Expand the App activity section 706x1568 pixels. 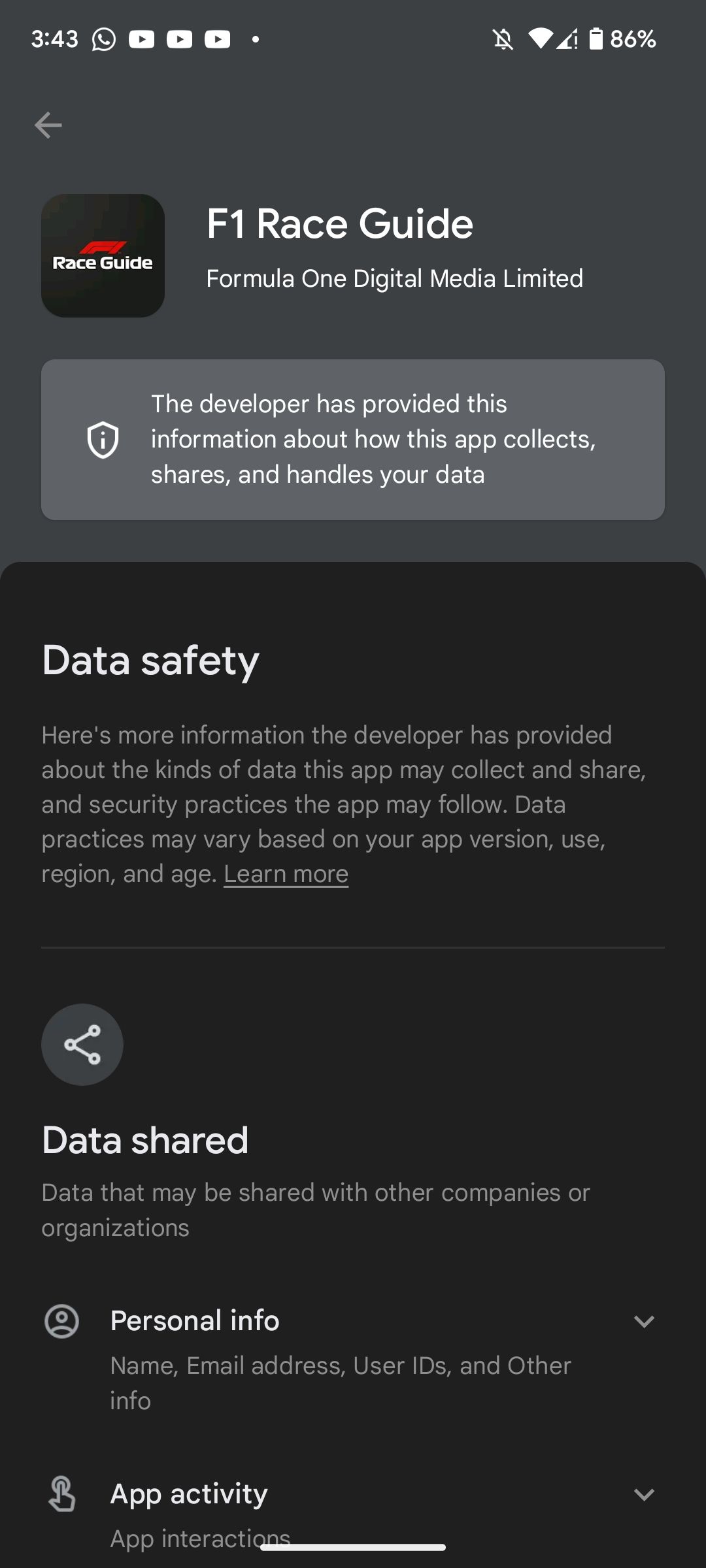(x=644, y=1494)
